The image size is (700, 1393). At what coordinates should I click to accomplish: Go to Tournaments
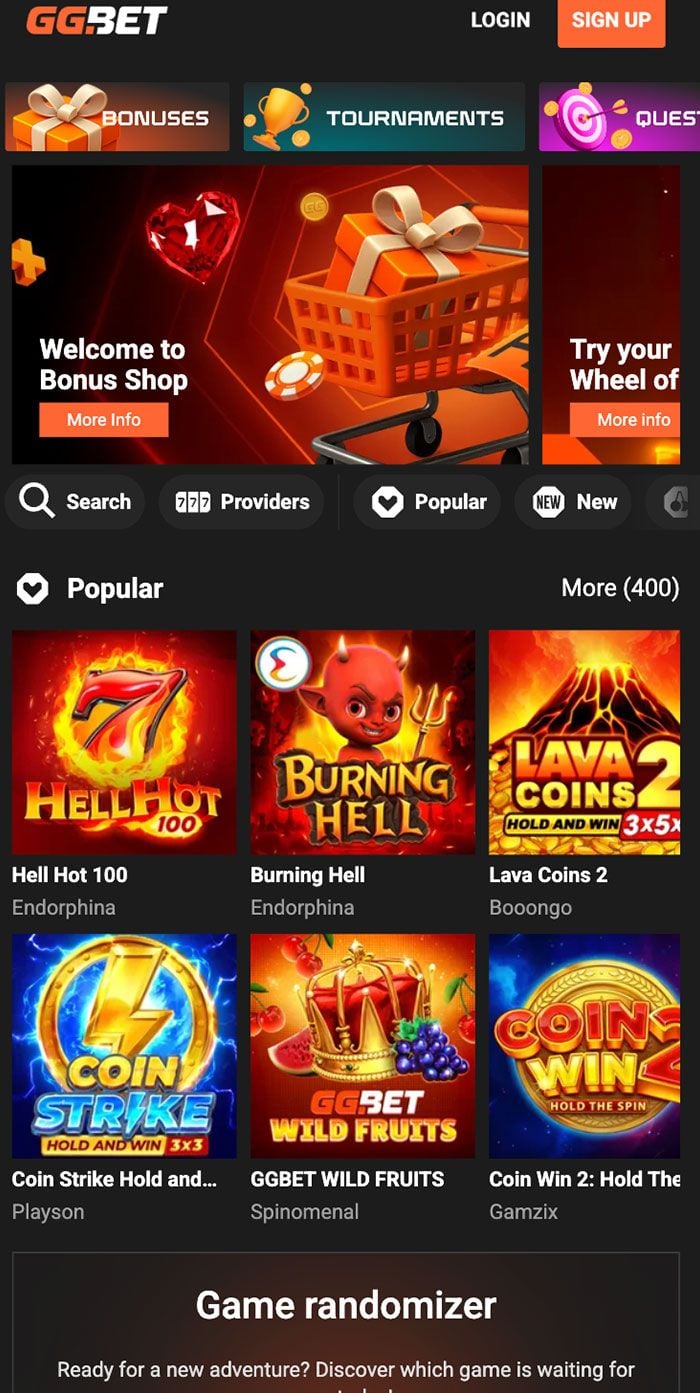384,117
